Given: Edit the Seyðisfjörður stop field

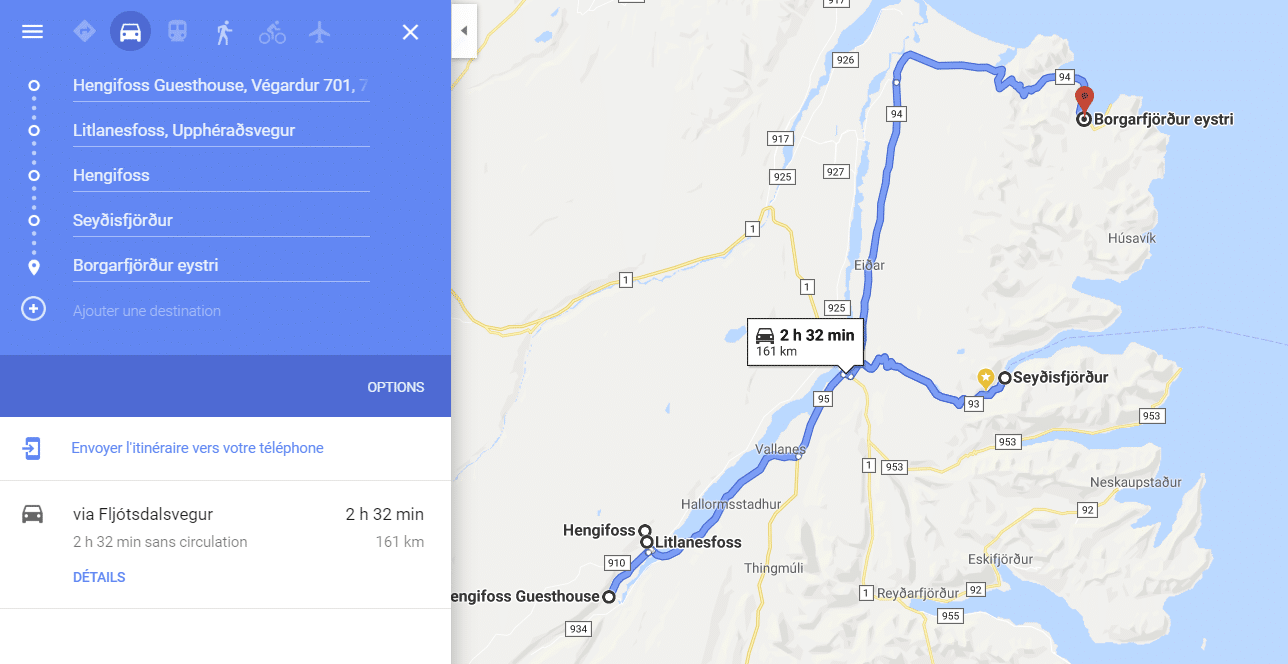Looking at the screenshot, I should 220,221.
